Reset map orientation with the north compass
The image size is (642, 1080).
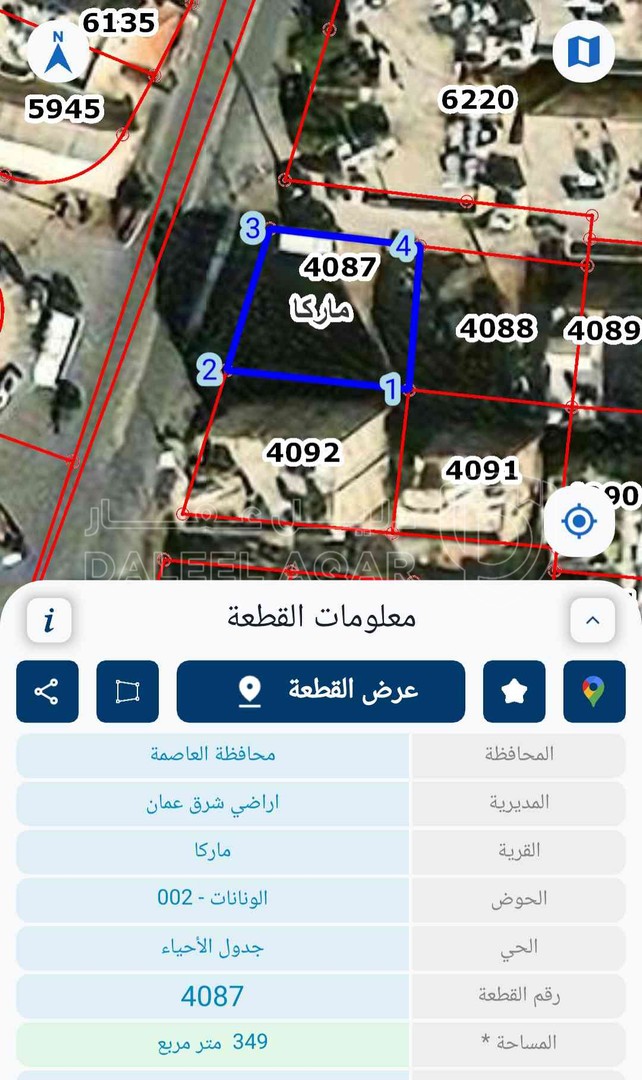[x=58, y=53]
